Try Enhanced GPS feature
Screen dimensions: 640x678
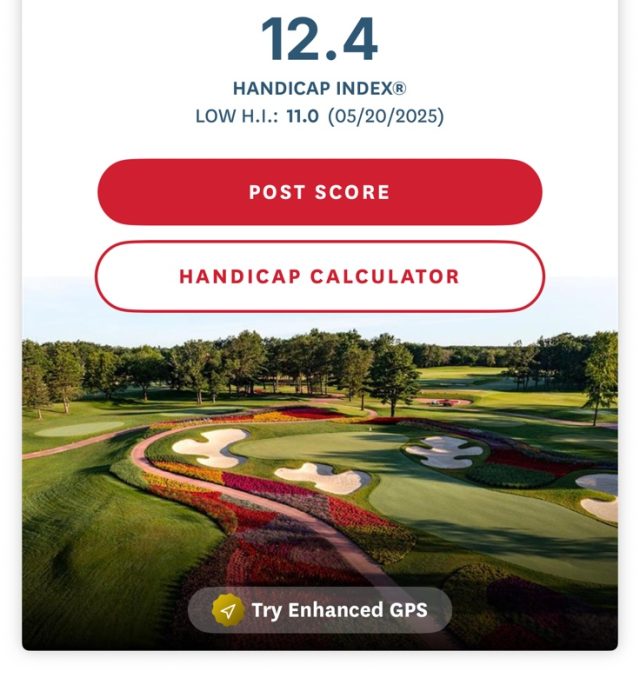(320, 609)
